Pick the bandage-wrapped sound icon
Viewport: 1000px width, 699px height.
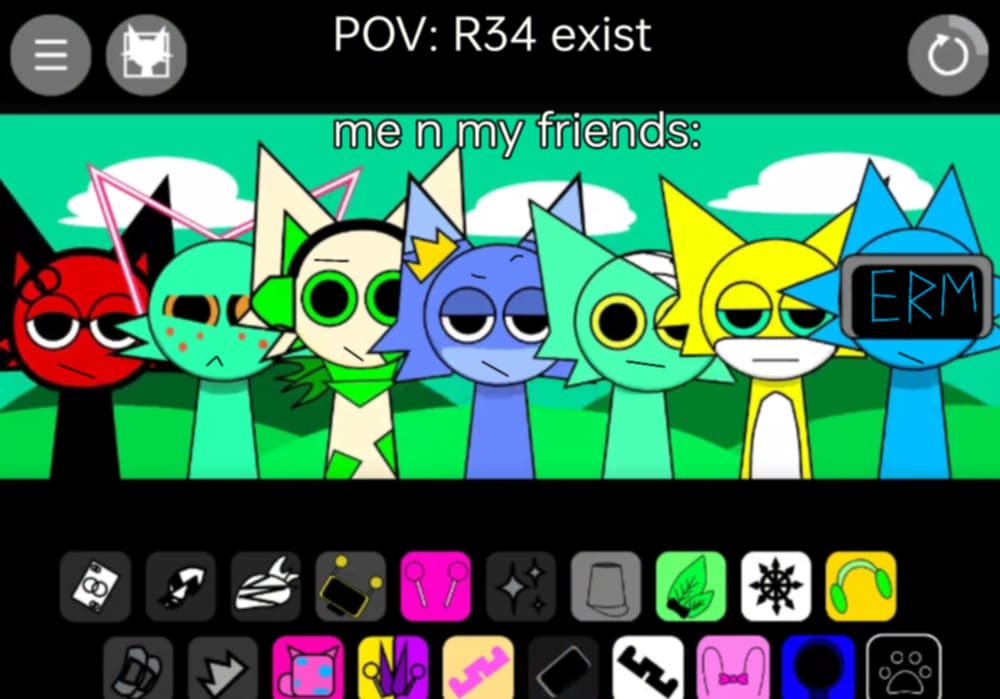[266, 586]
